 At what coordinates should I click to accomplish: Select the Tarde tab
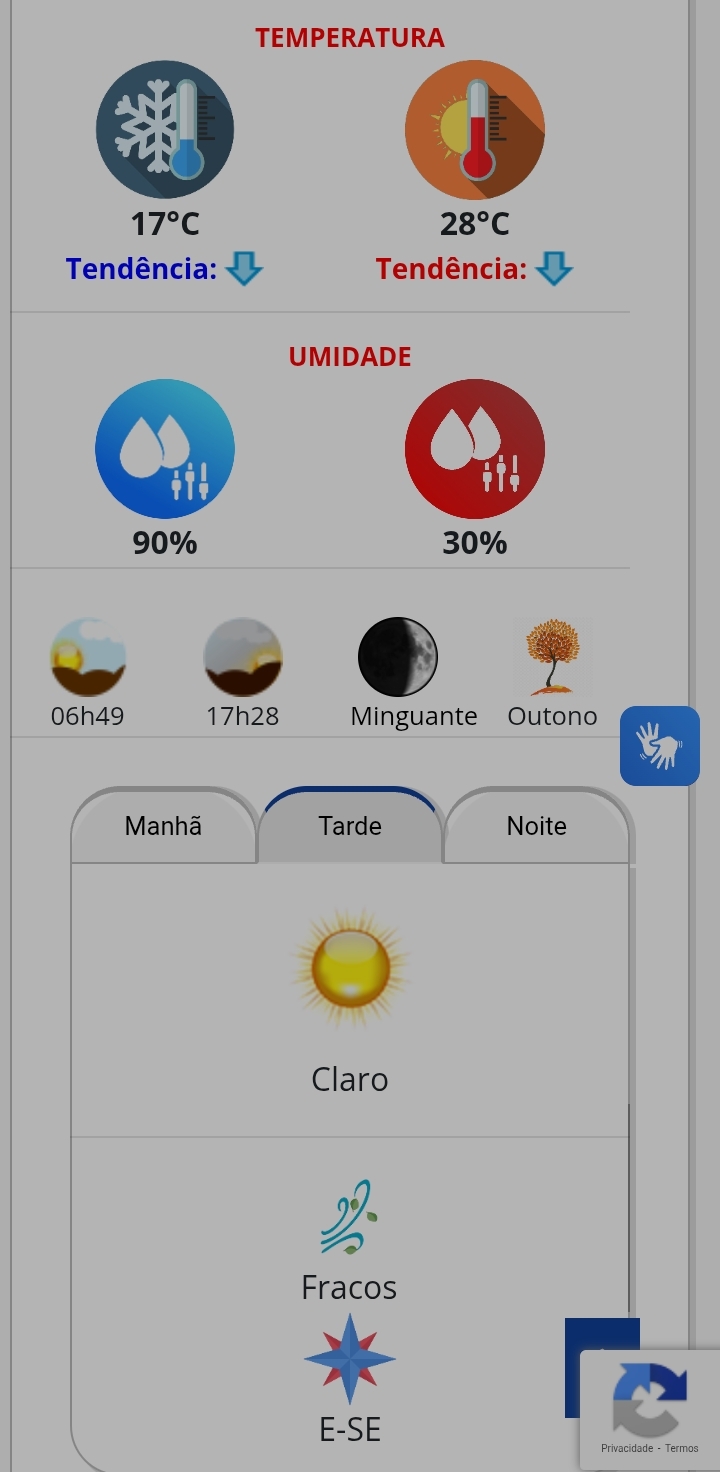pyautogui.click(x=350, y=826)
